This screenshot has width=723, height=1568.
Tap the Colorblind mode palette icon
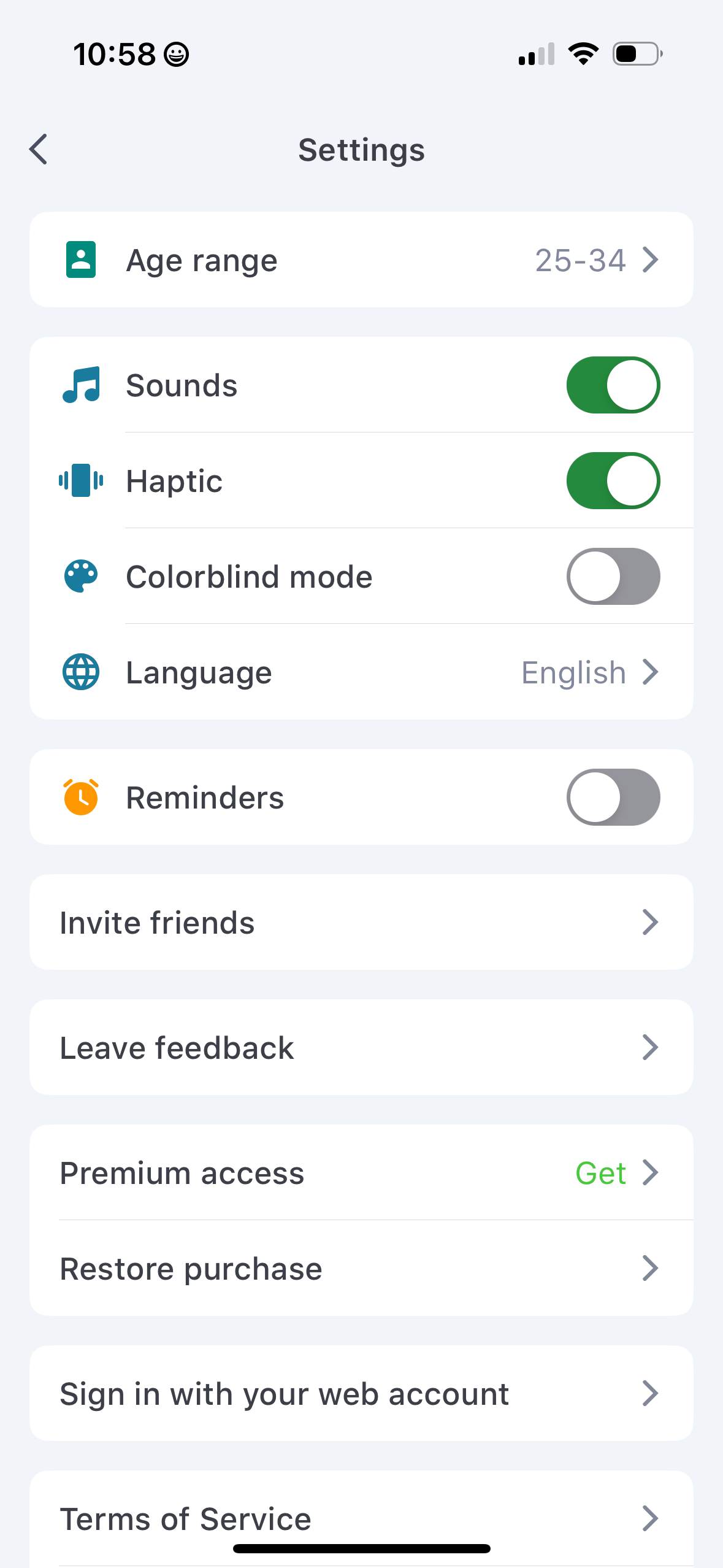point(80,576)
